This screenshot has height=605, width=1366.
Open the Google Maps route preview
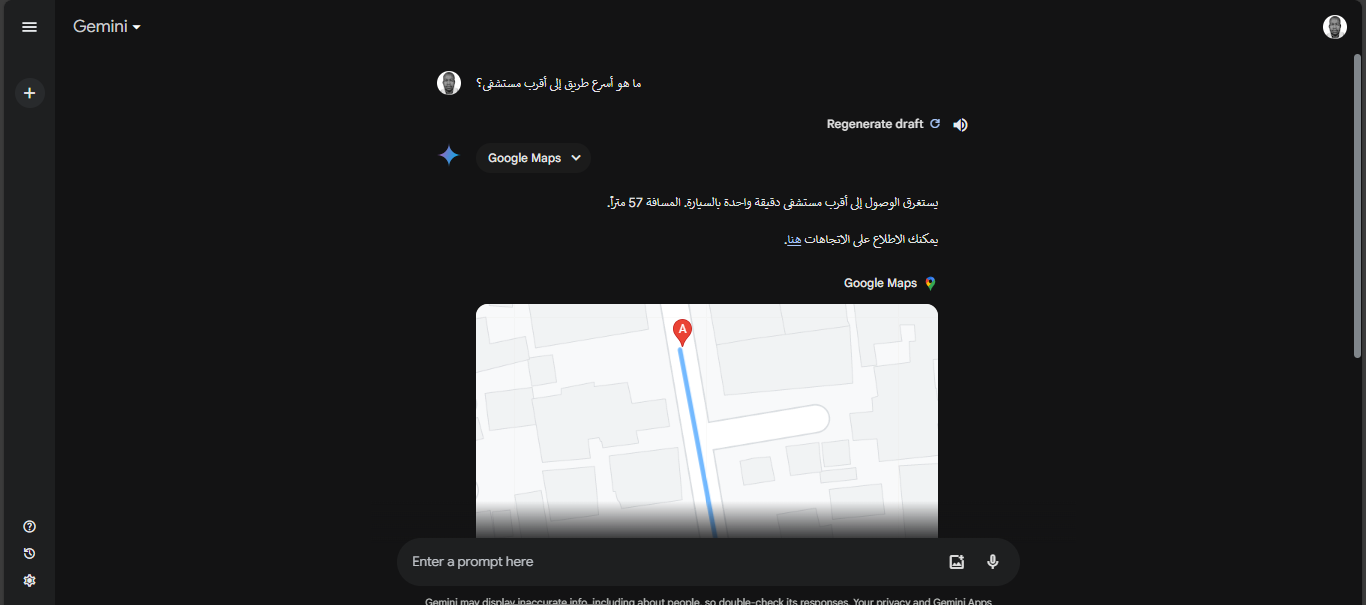coord(706,420)
